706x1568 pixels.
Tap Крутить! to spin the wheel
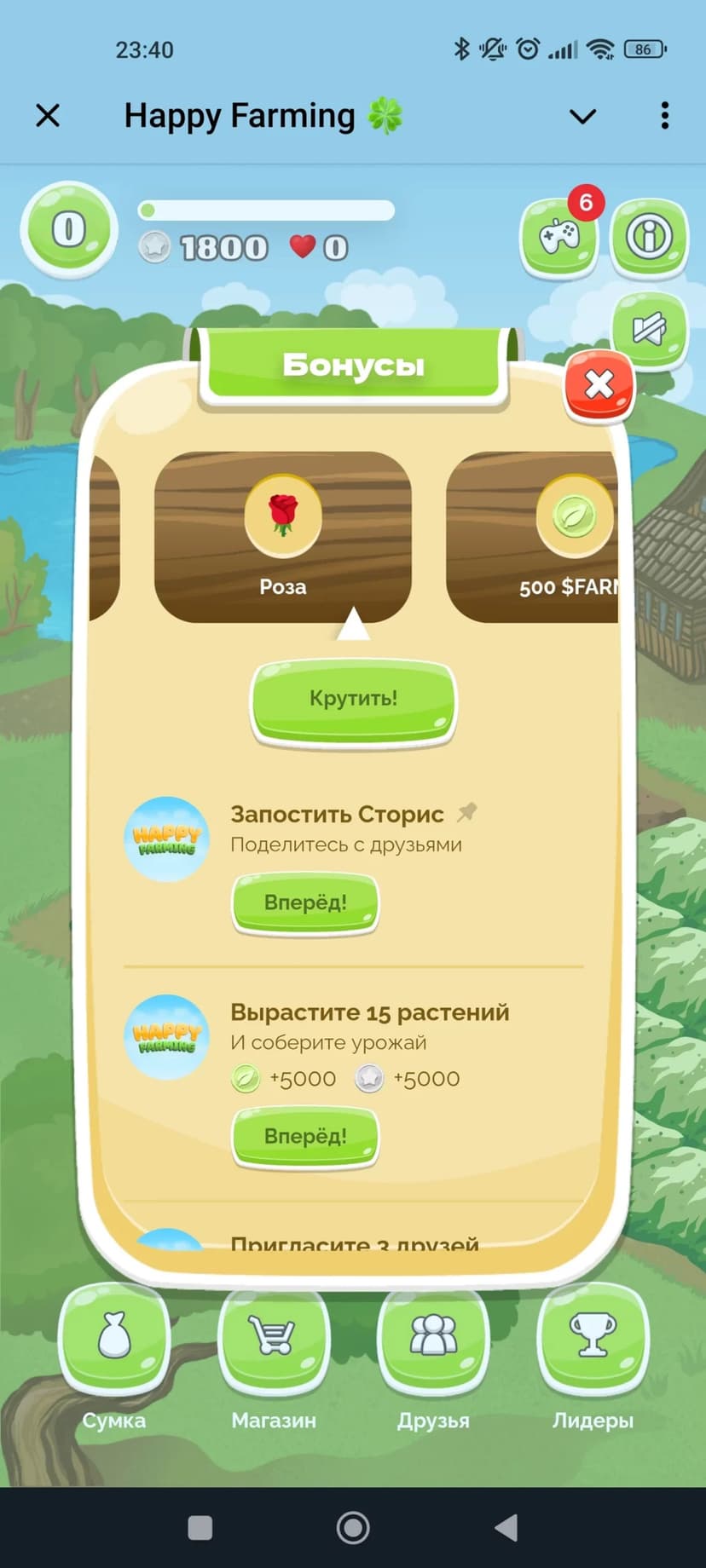point(353,700)
